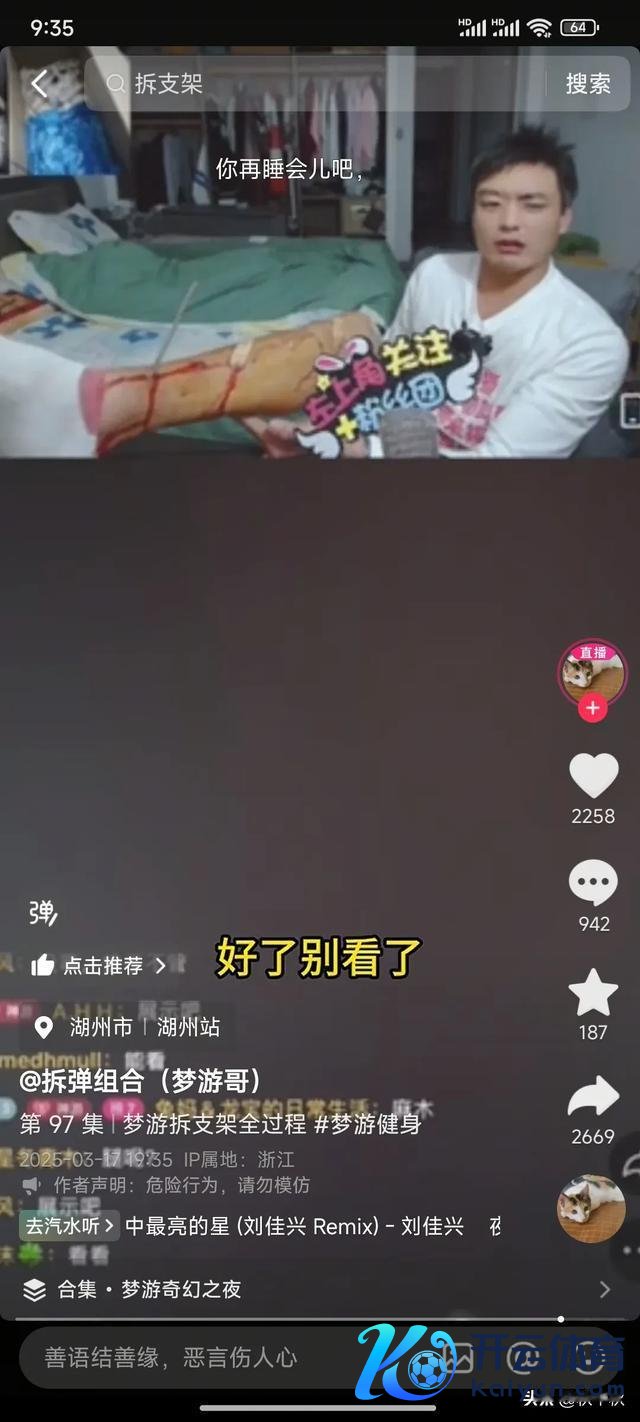Go back using the top-left arrow
This screenshot has height=1422, width=640.
40,84
